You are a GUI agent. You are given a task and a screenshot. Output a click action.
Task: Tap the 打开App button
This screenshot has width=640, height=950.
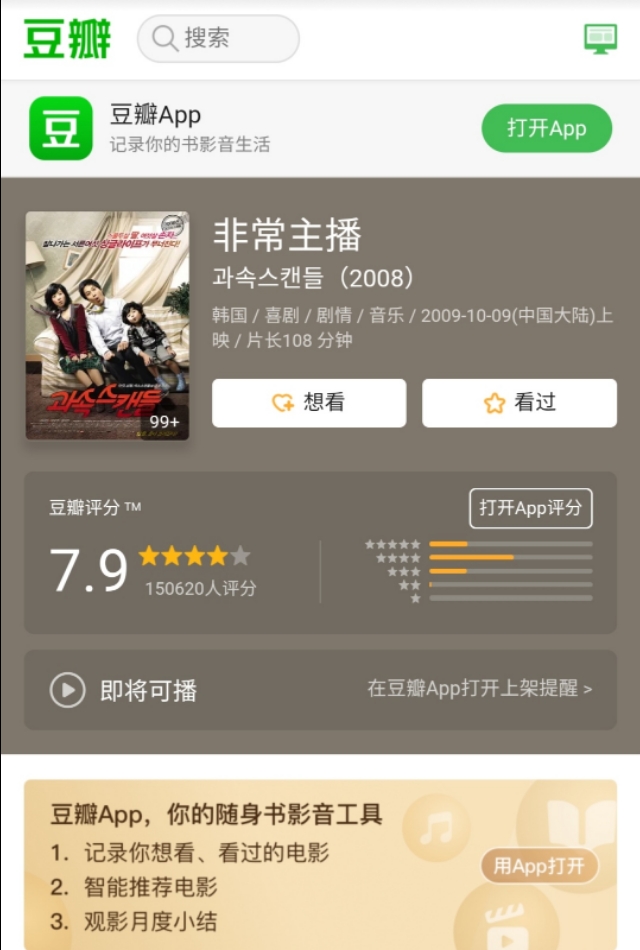click(x=546, y=128)
